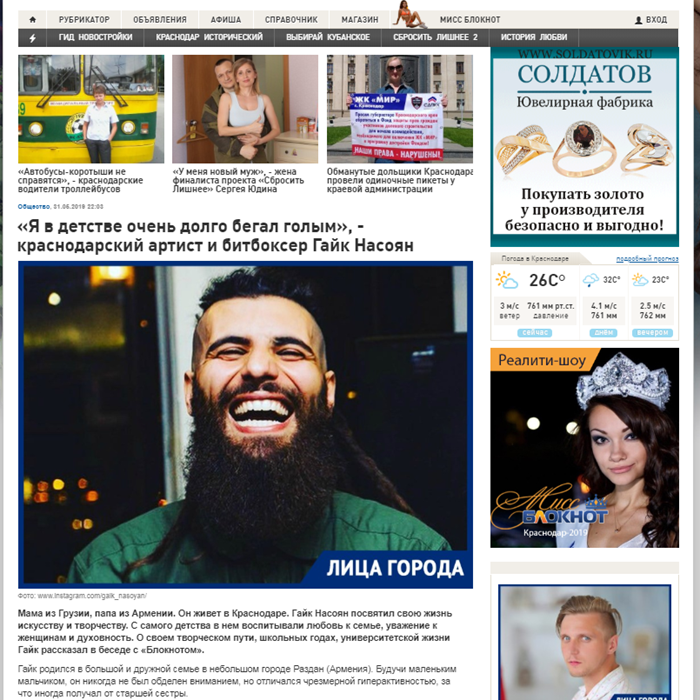This screenshot has width=700, height=700.
Task: Open the Афиша tab
Action: [225, 19]
